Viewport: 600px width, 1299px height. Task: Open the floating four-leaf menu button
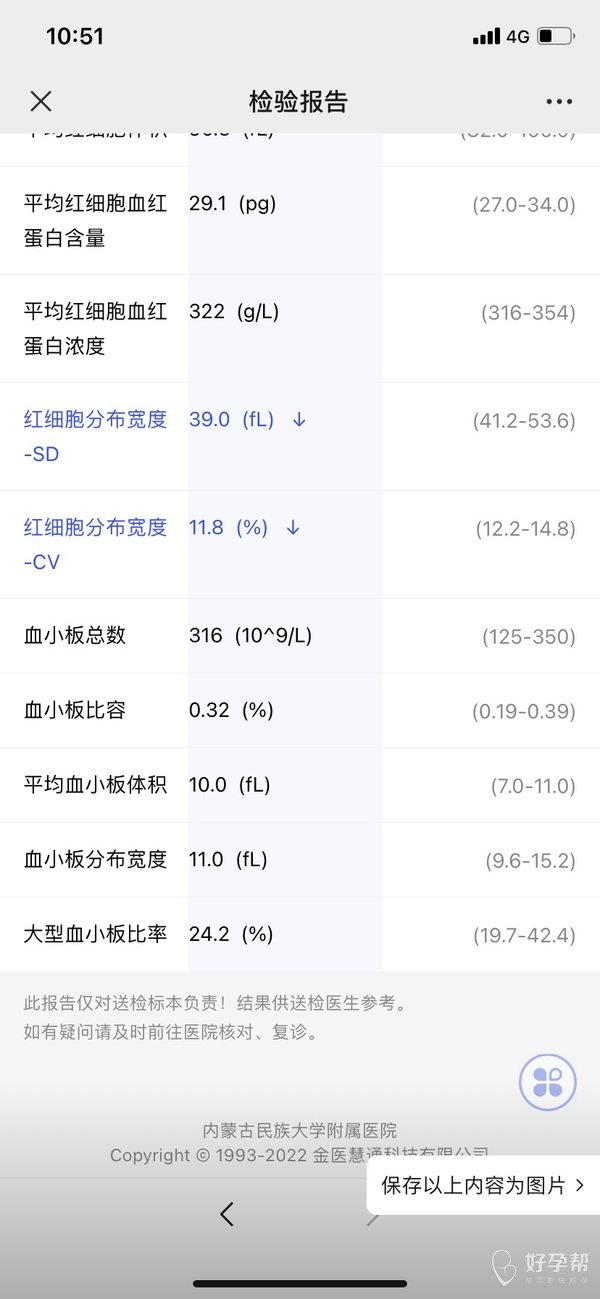tap(548, 1081)
